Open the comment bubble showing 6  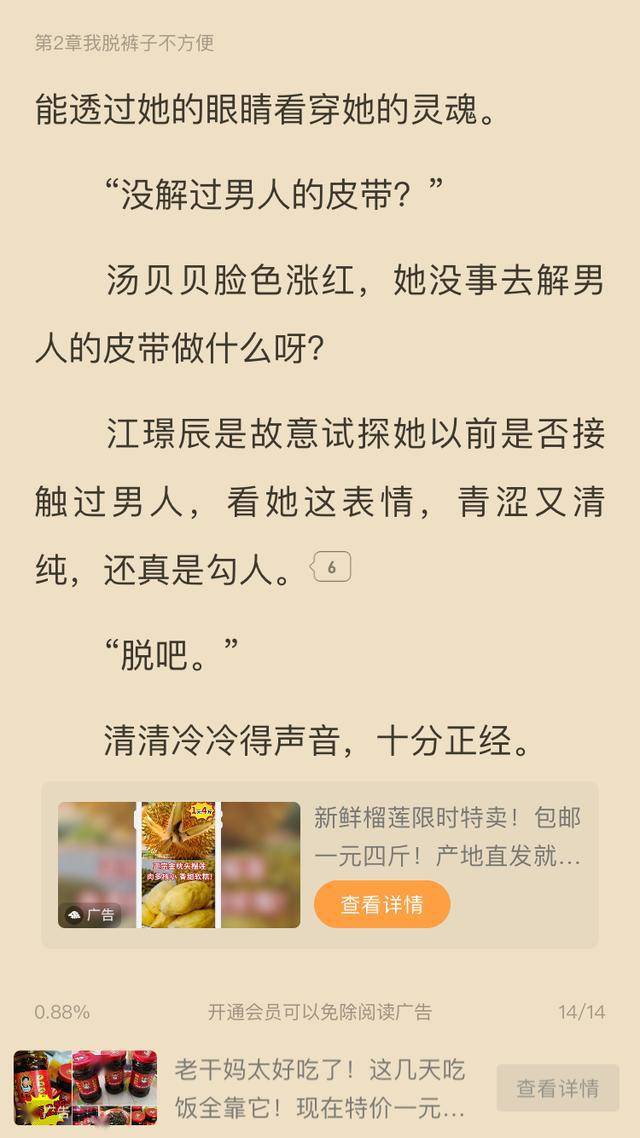click(331, 568)
